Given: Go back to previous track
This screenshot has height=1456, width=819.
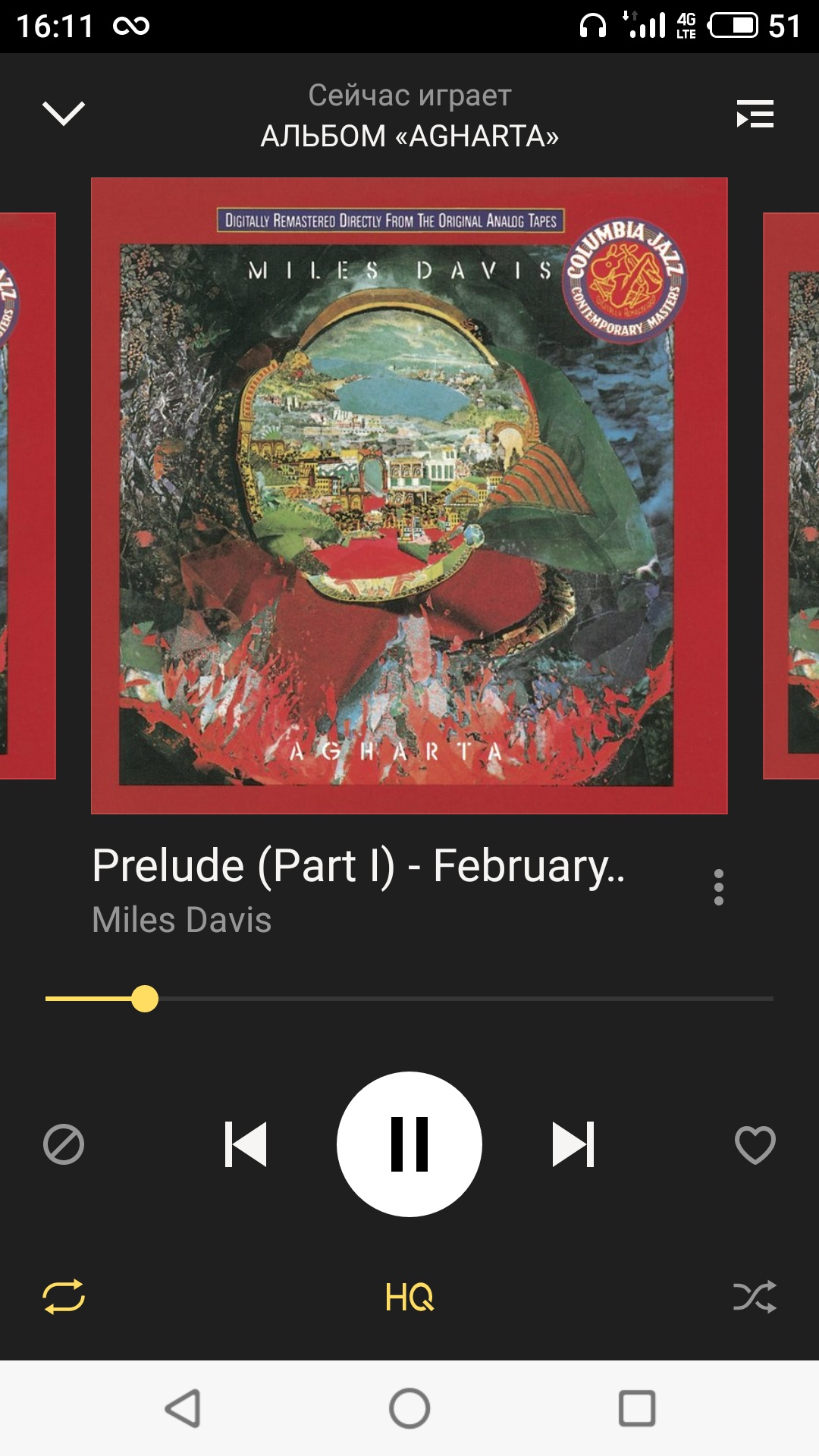Looking at the screenshot, I should [x=246, y=1144].
